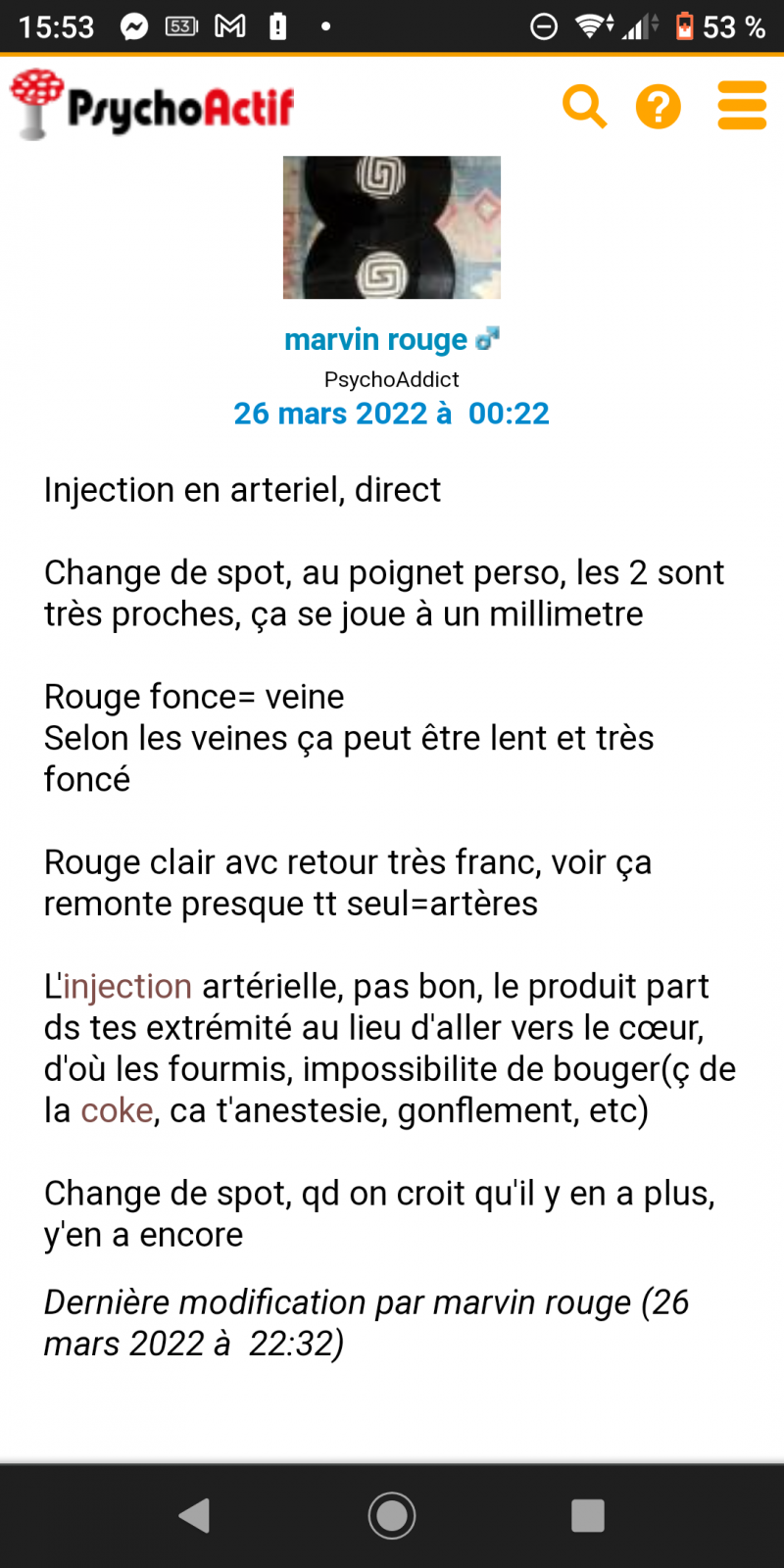Open the search magnifier icon
This screenshot has height=1568, width=784.
point(584,106)
